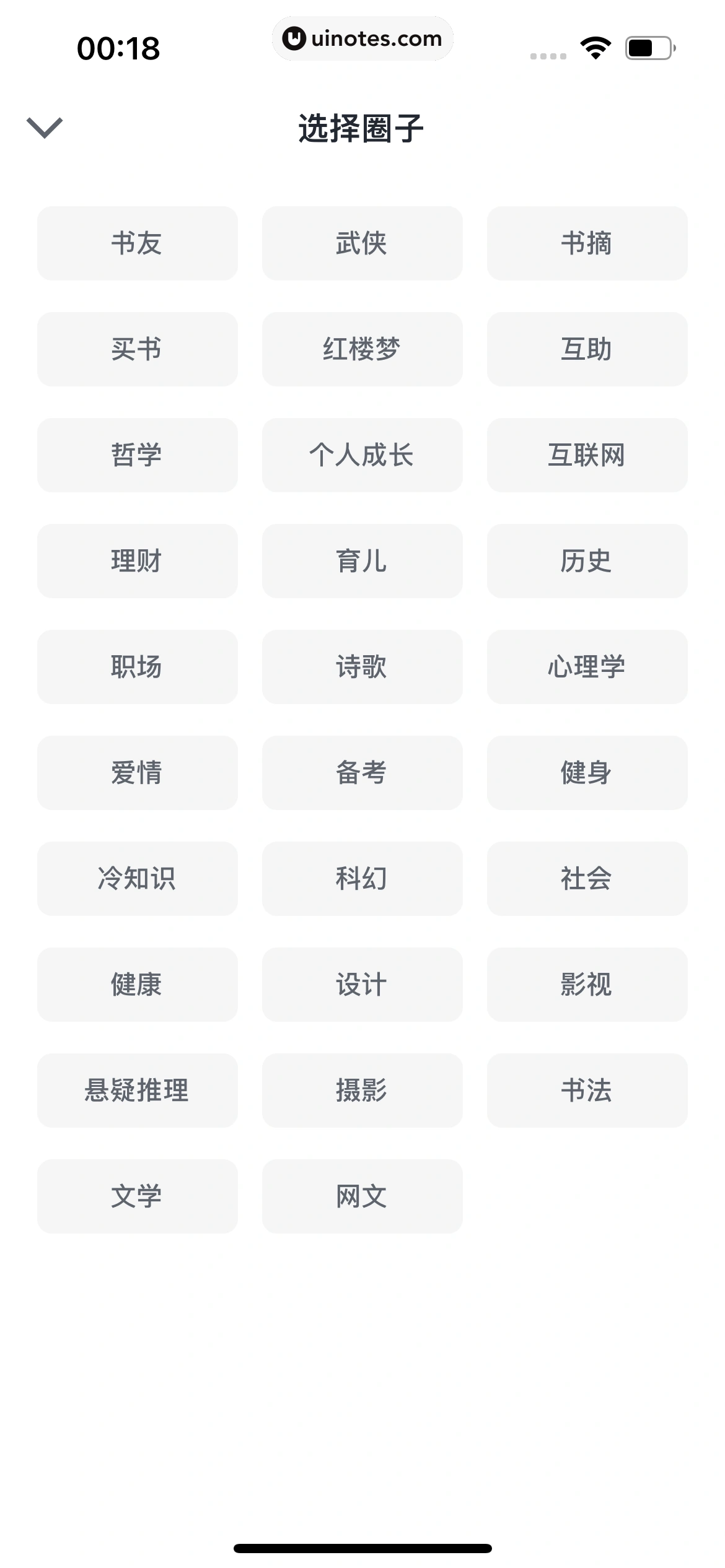Select the 武侠 circle
The width and height of the screenshot is (725, 1568).
pos(362,243)
